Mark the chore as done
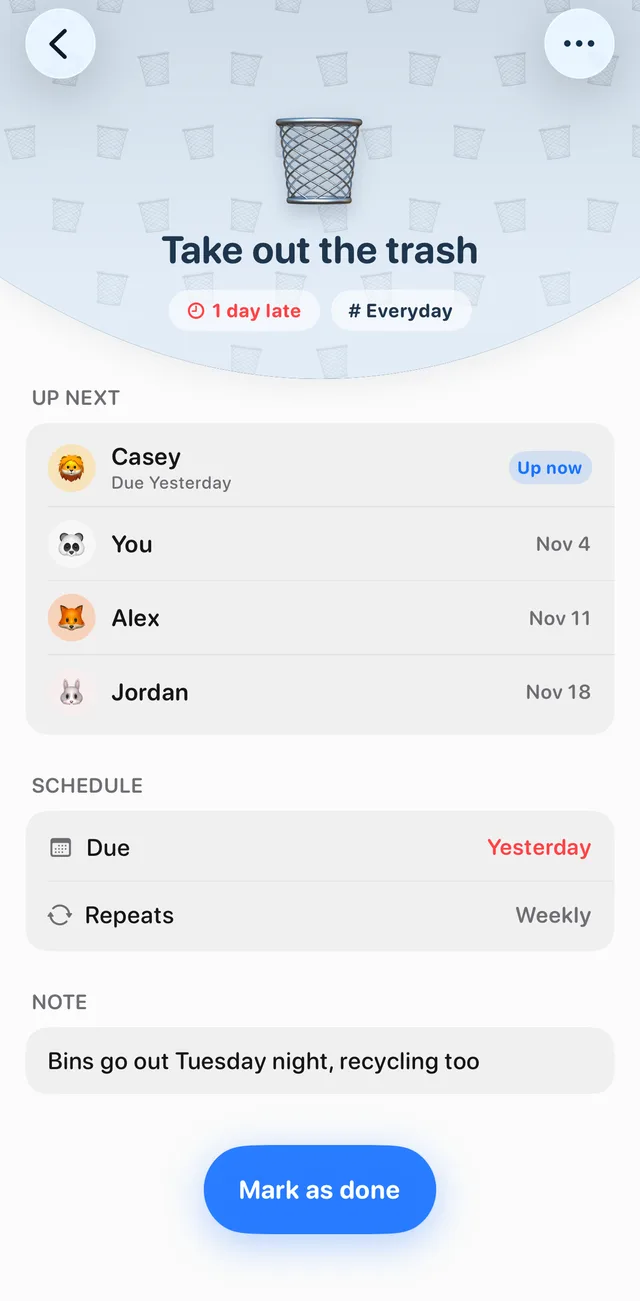This screenshot has width=640, height=1301. [x=320, y=1190]
